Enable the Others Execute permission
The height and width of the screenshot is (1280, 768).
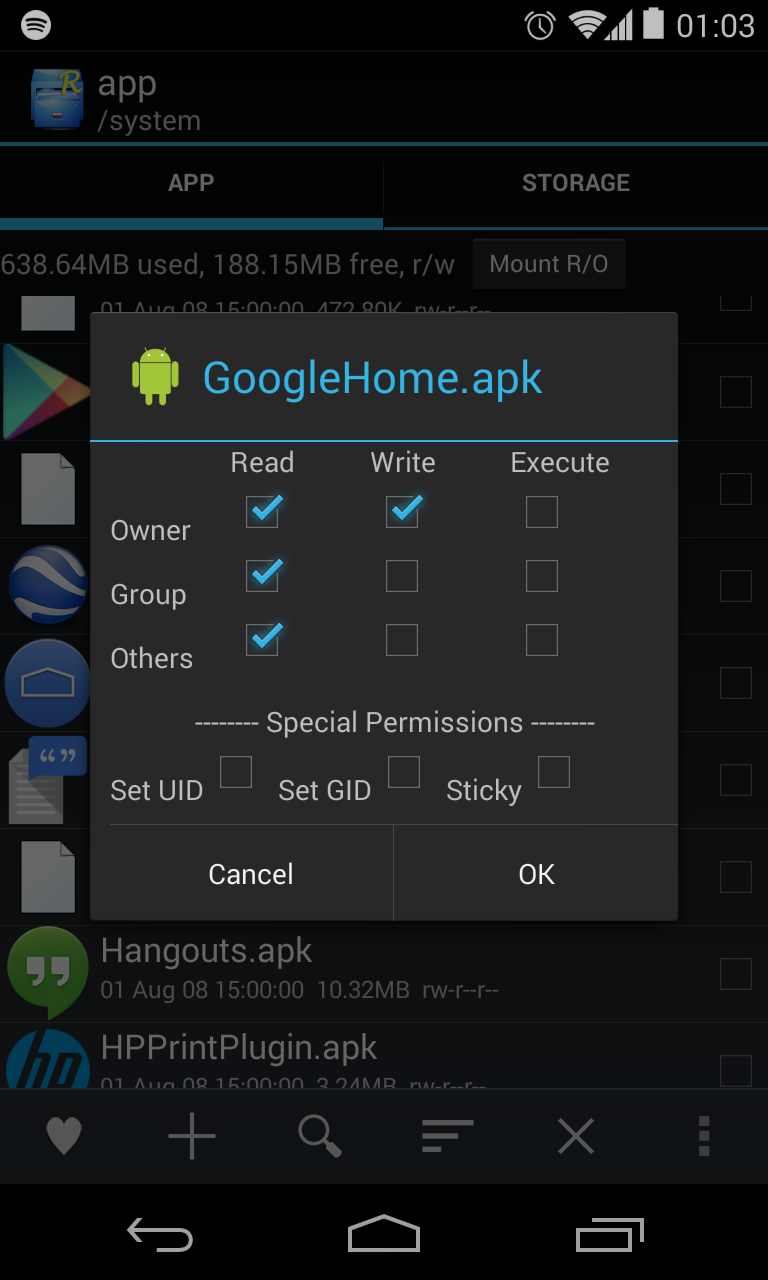pos(542,640)
